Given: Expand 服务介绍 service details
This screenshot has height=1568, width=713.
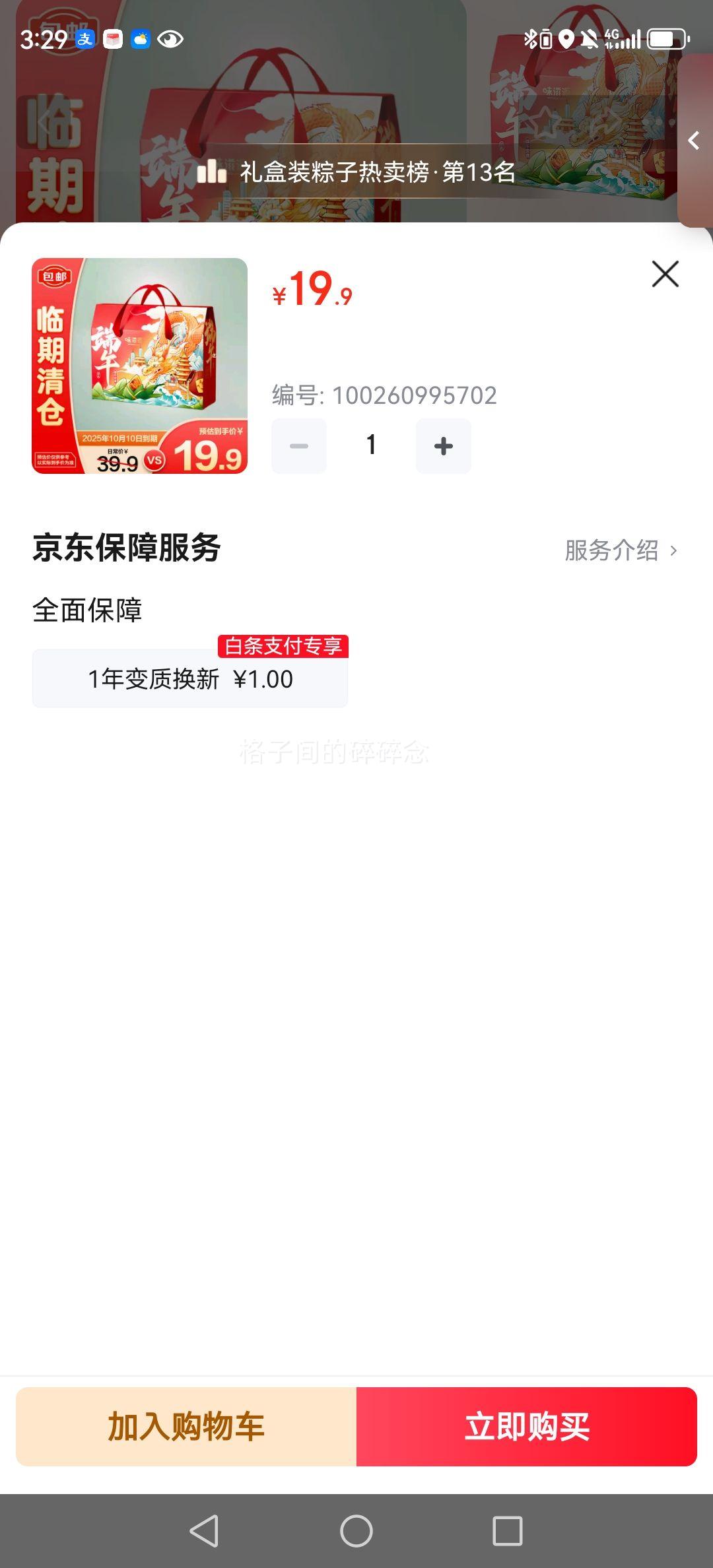Looking at the screenshot, I should click(619, 552).
